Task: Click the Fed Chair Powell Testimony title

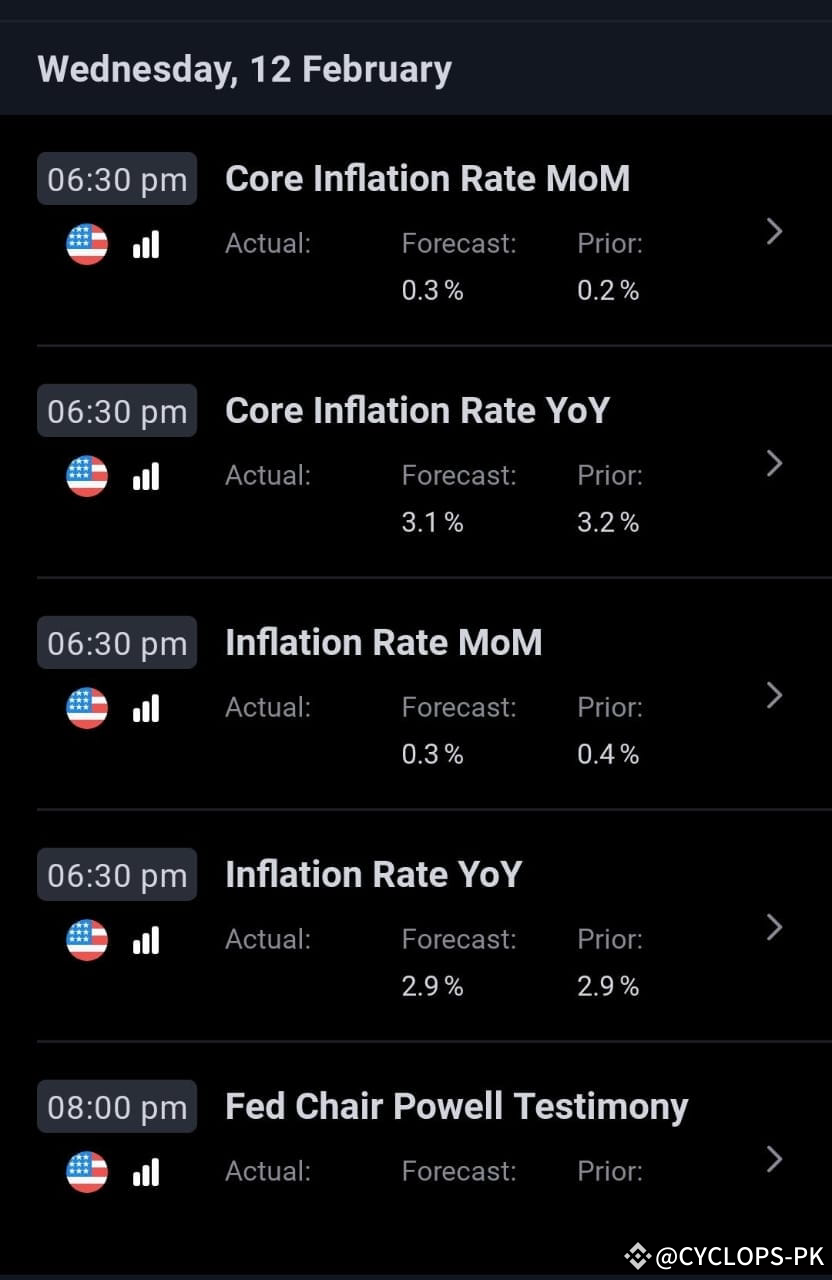Action: coord(457,1106)
